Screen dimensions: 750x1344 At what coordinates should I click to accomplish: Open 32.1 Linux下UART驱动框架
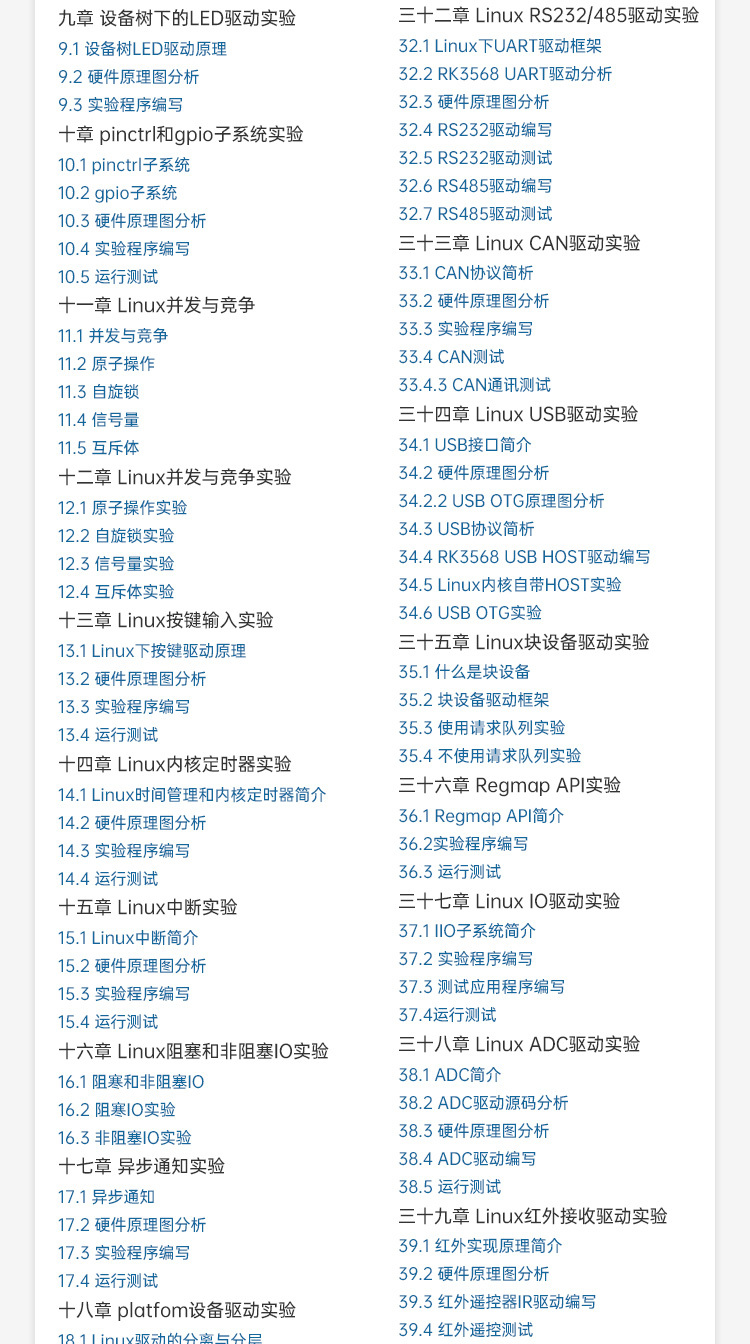click(x=500, y=46)
